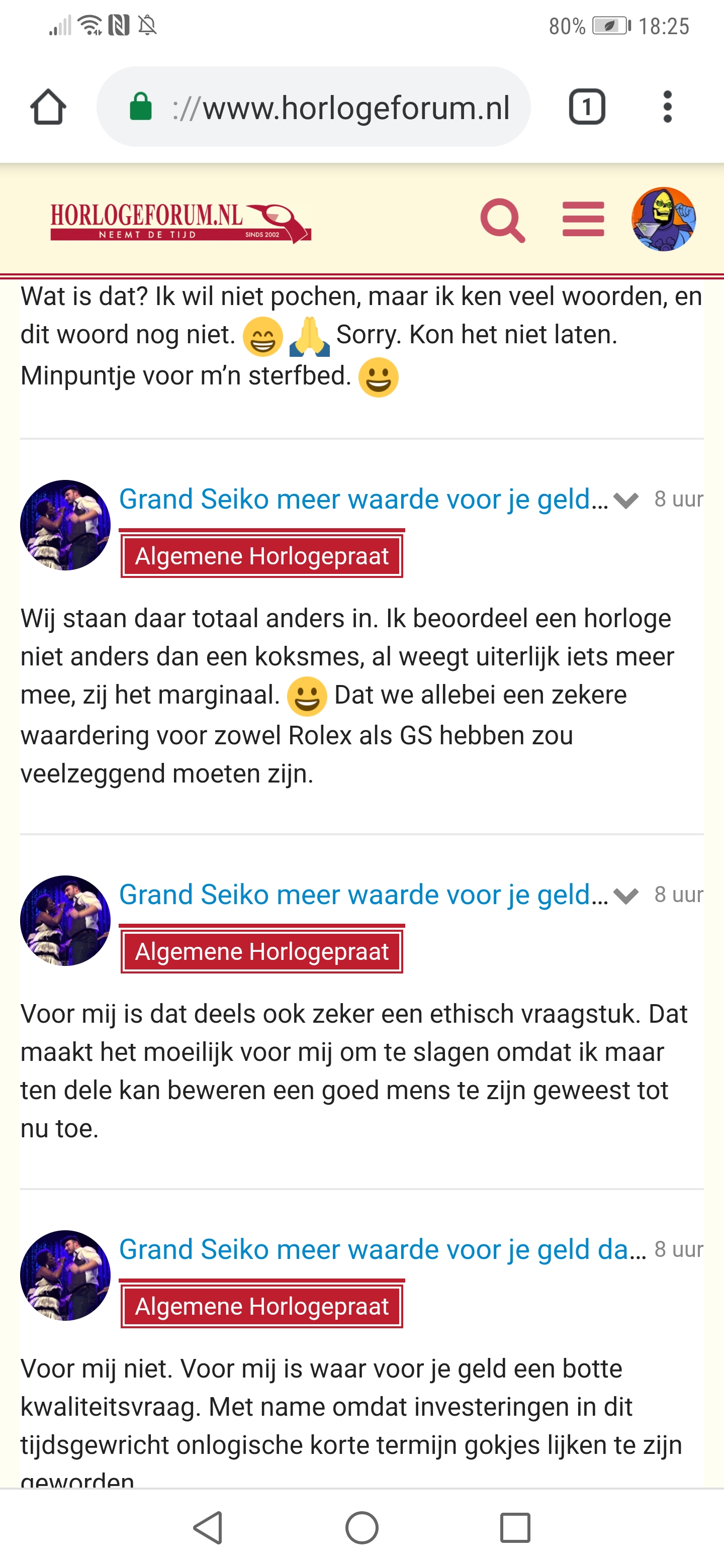Go to the browser home page
This screenshot has width=724, height=1568.
(48, 107)
